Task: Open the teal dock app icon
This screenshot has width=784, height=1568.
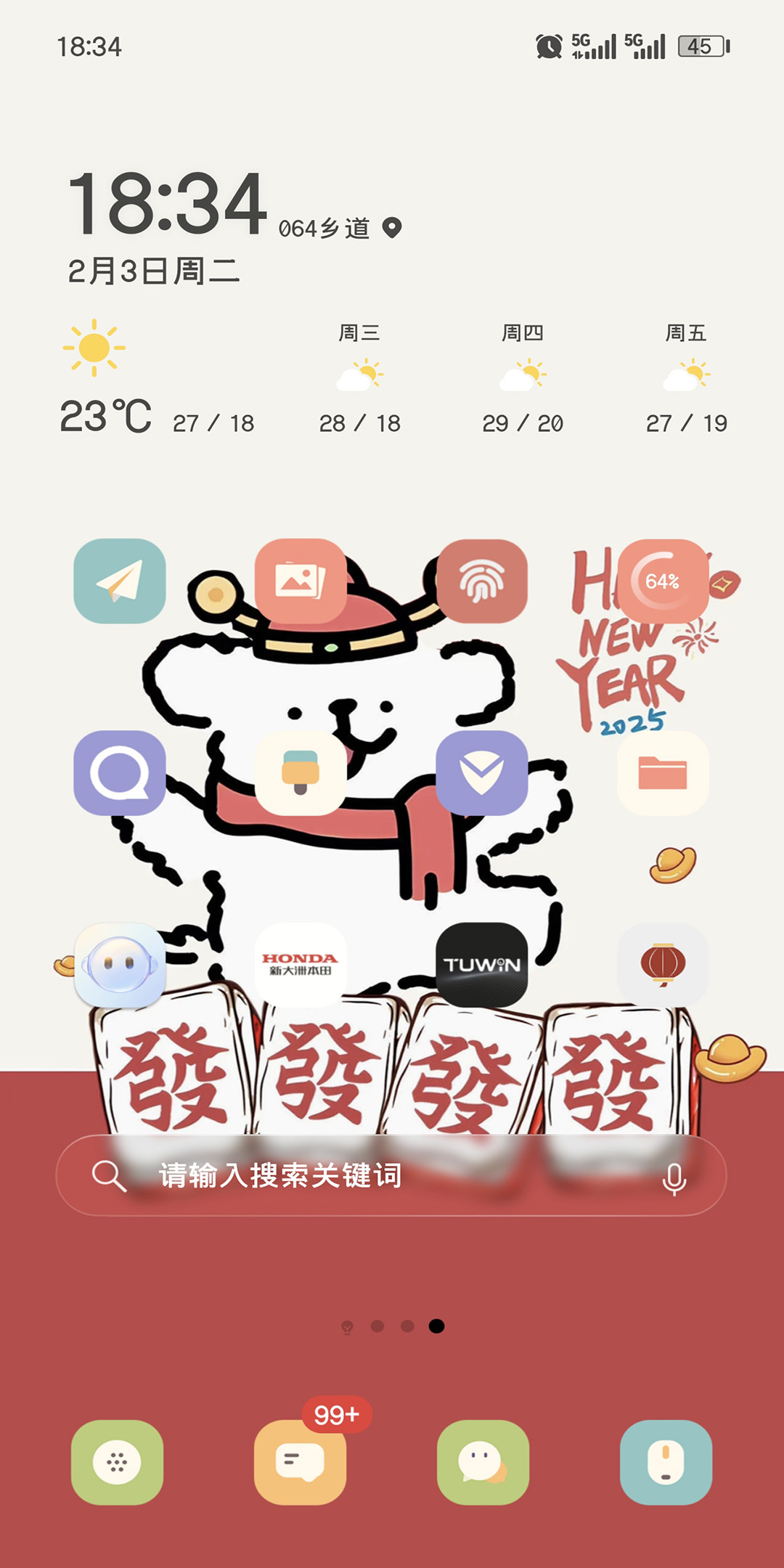Action: tap(666, 1462)
